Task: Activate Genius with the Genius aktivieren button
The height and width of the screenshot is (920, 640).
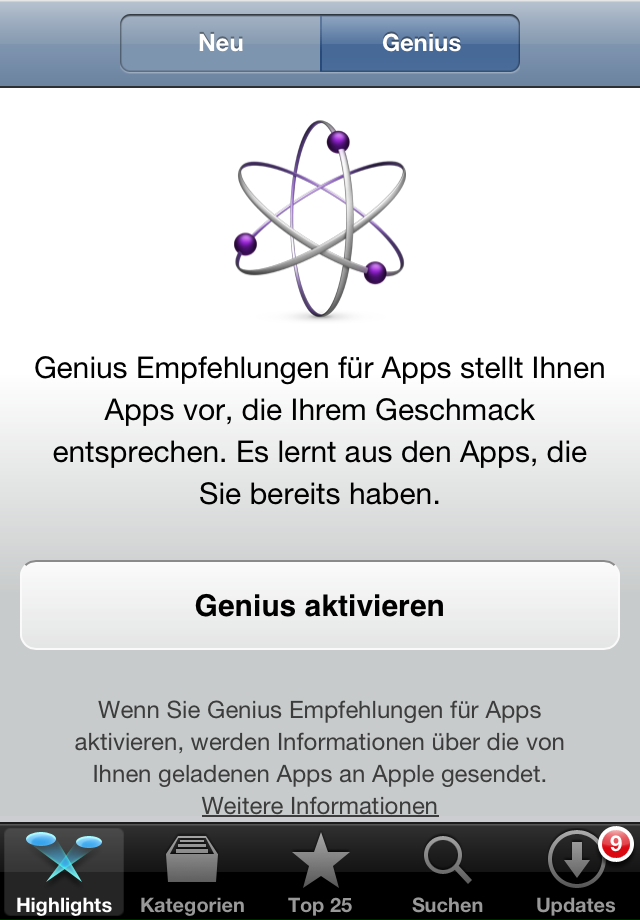Action: (320, 605)
